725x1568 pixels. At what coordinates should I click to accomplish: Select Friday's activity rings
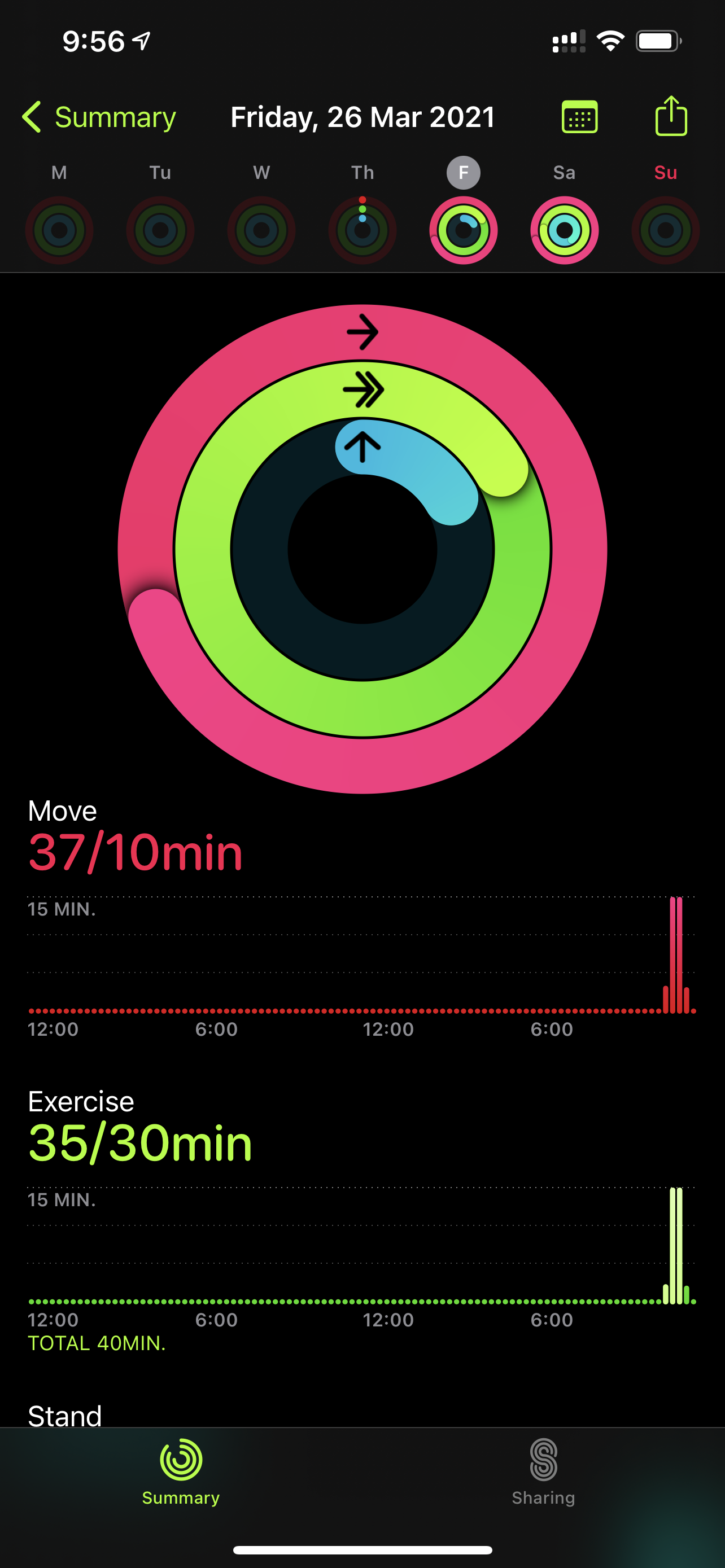point(463,230)
